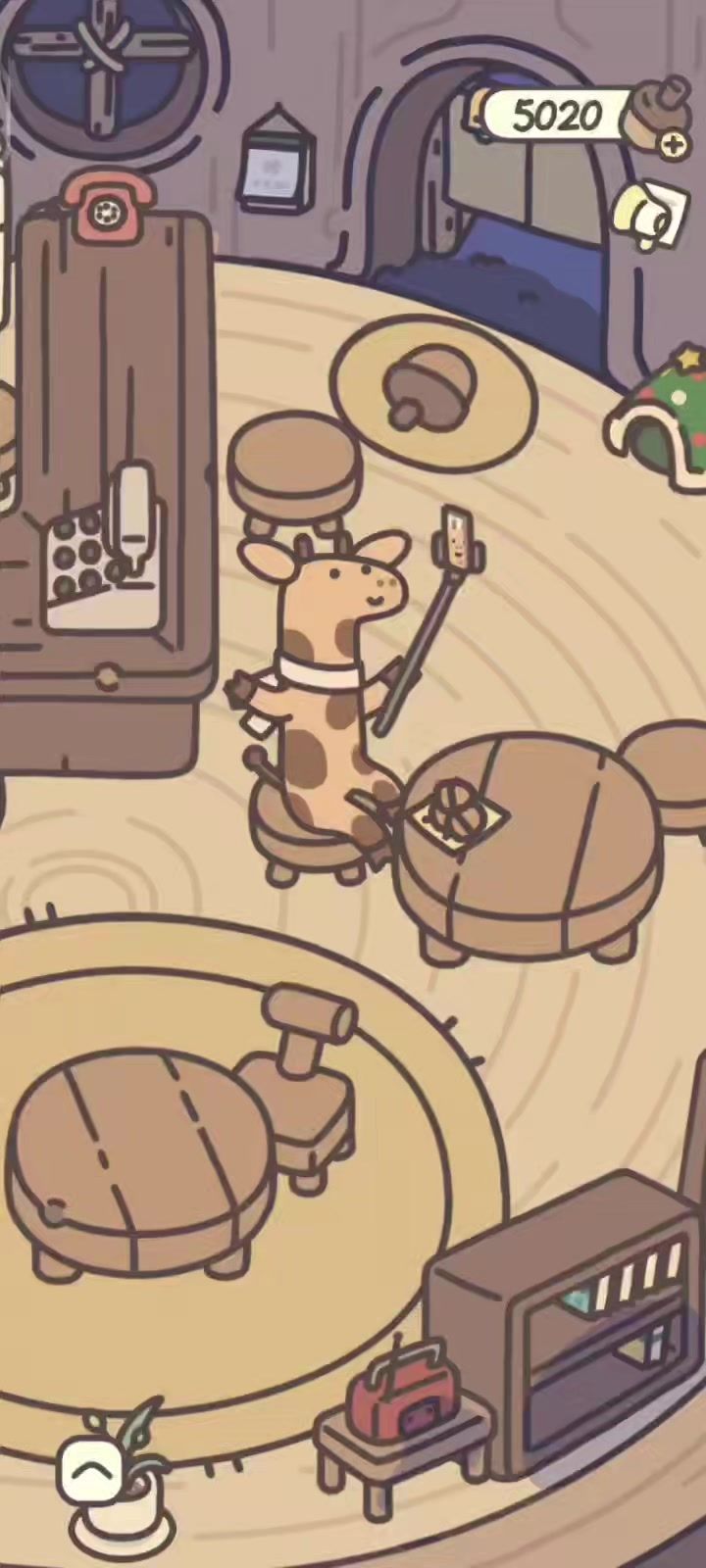This screenshot has height=1568, width=706.
Task: Tap the plus button to add carrots
Action: pos(673,146)
